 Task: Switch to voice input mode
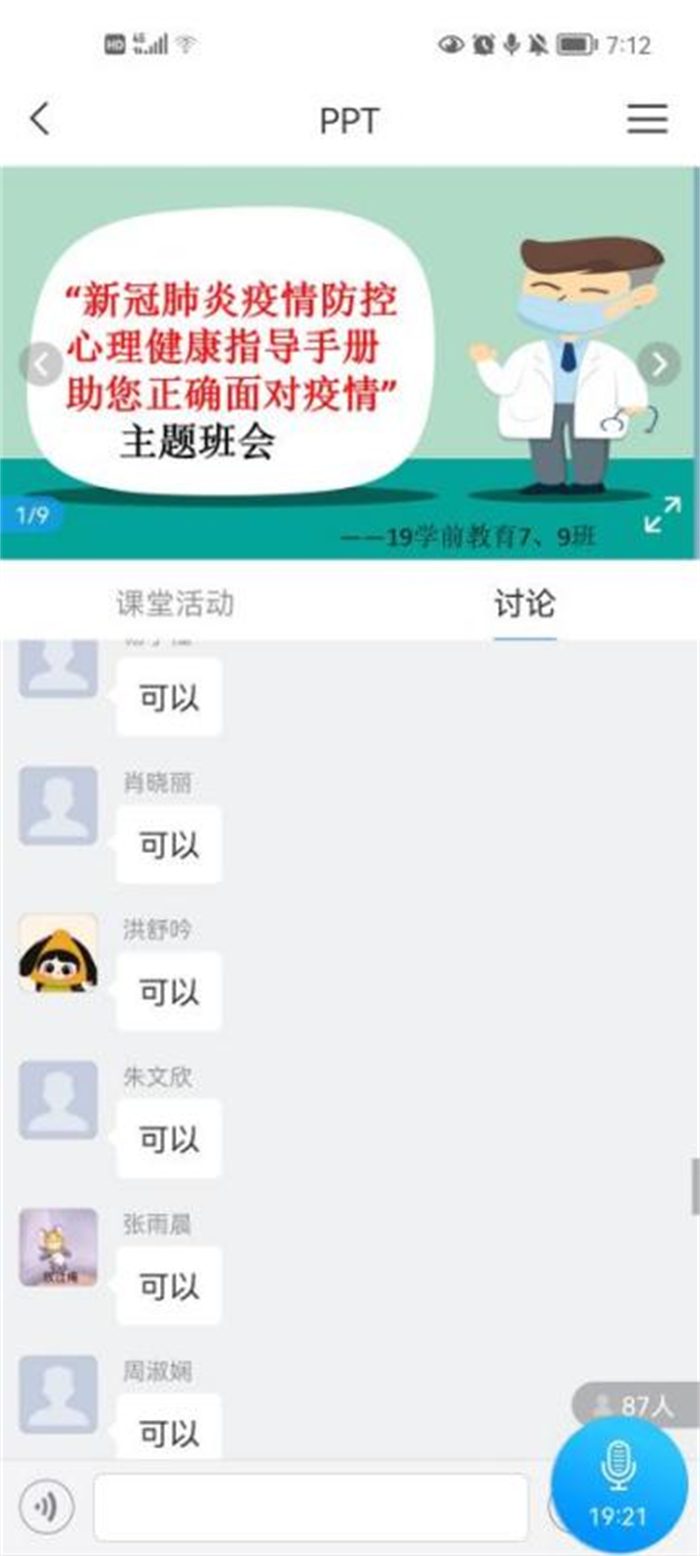[x=46, y=1506]
